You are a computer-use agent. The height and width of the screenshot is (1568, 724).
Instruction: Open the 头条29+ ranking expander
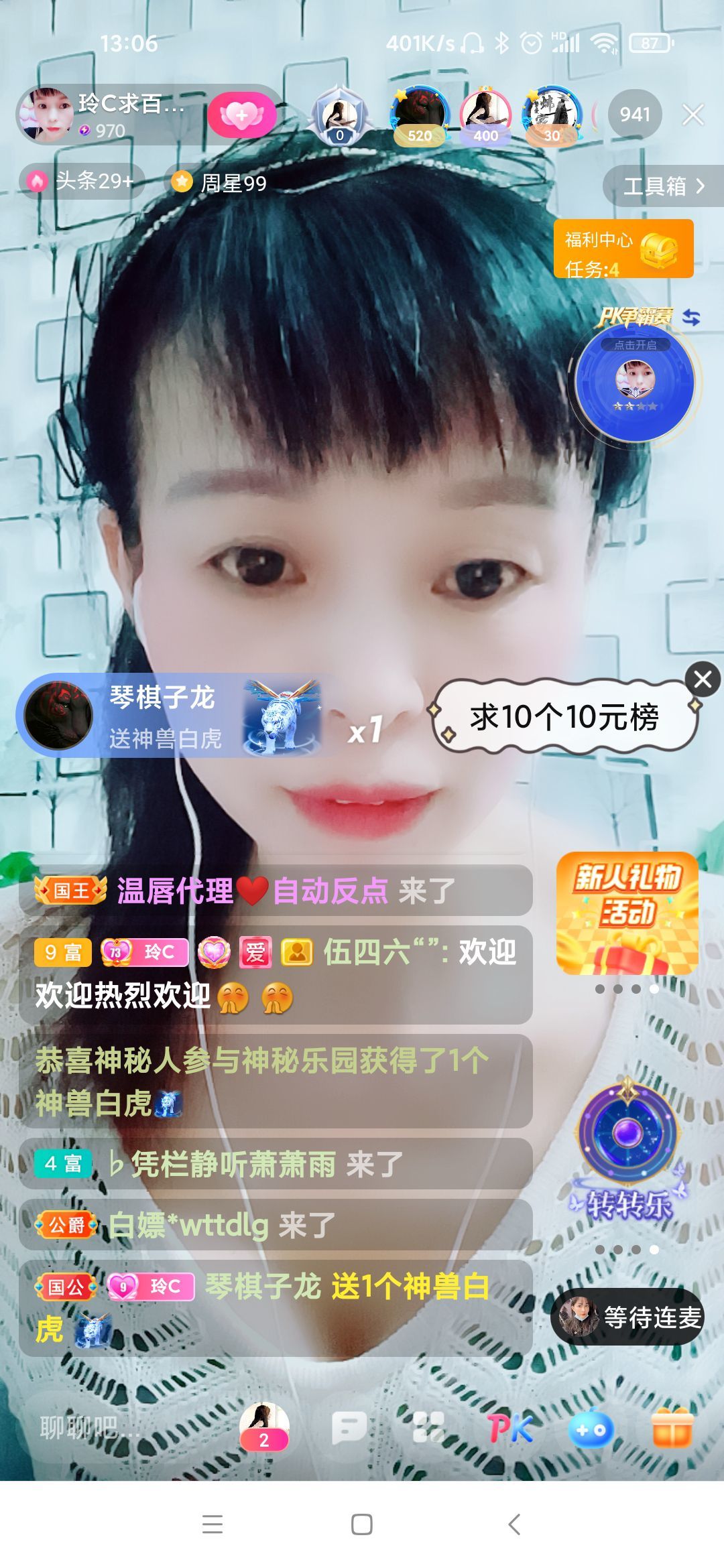(x=82, y=182)
